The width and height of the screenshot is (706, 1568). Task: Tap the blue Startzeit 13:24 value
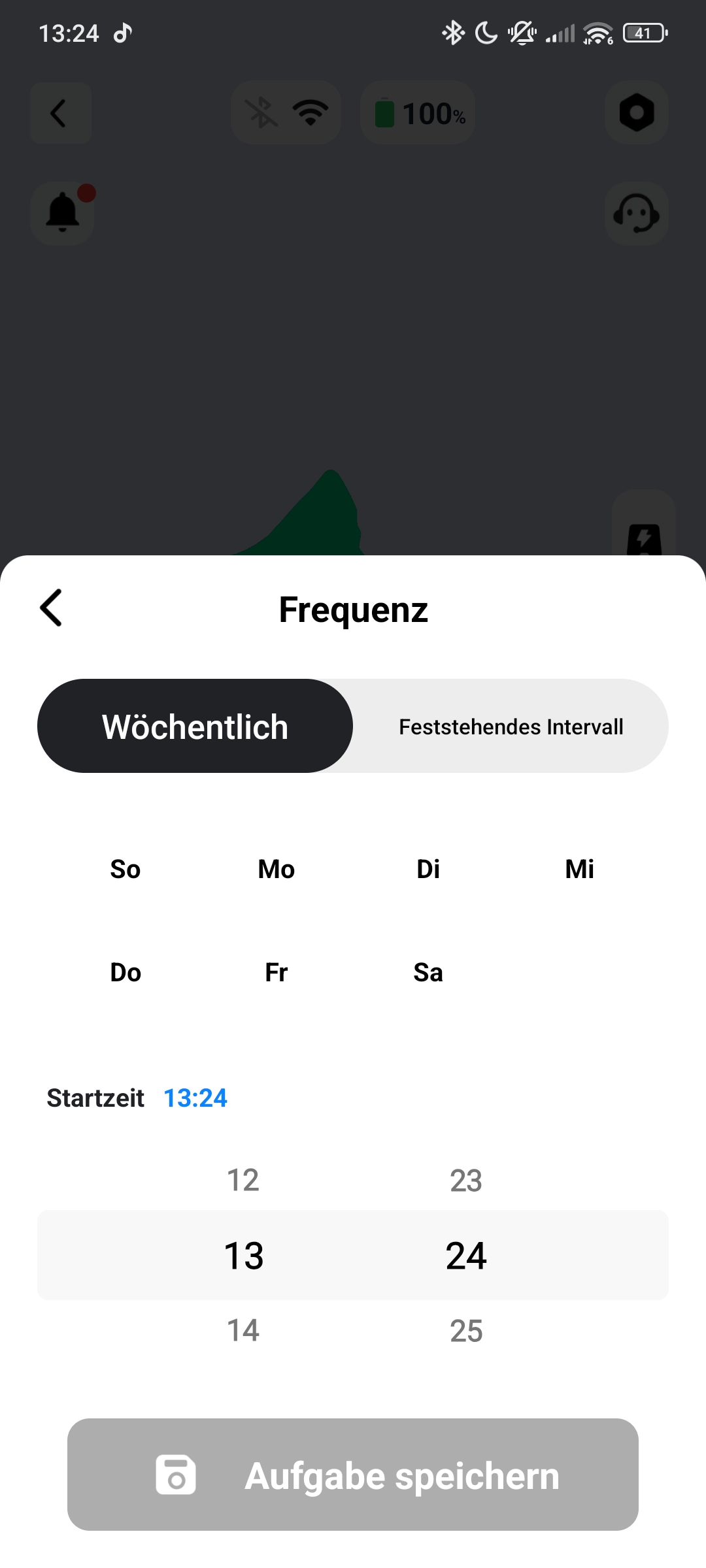(x=195, y=1098)
